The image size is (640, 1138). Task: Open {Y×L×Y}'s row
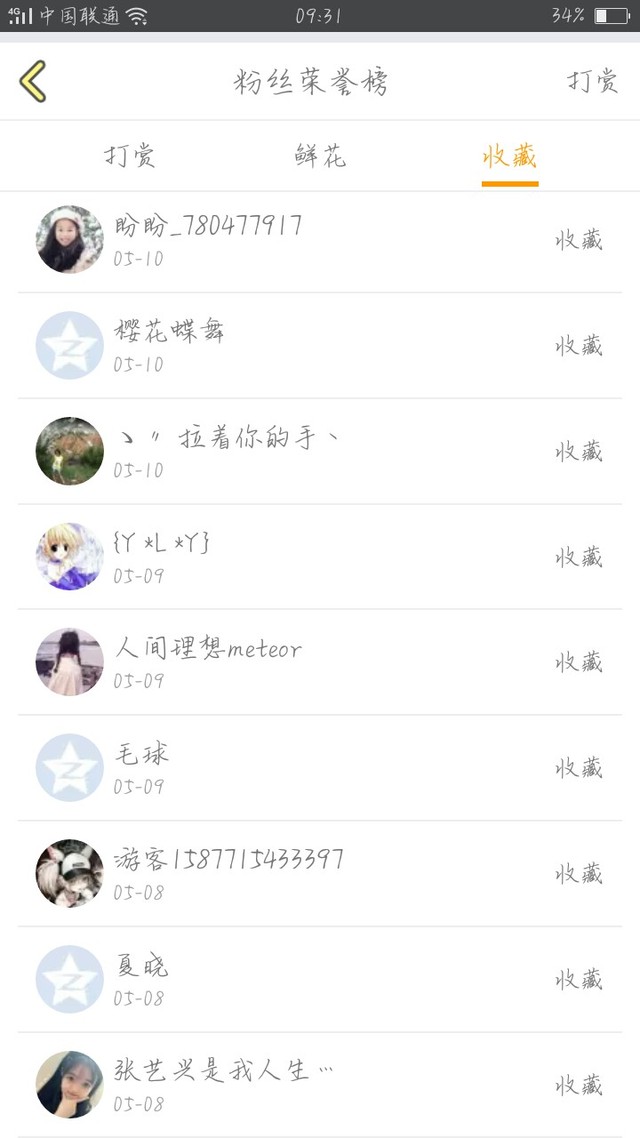[x=320, y=557]
